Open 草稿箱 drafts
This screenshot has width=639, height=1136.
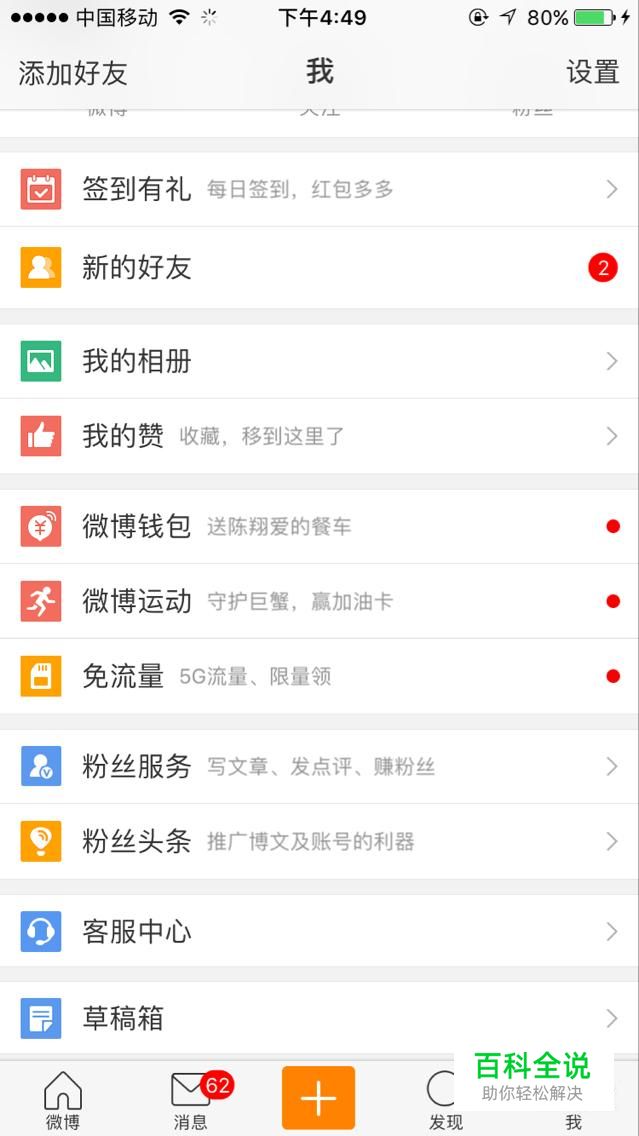click(x=320, y=1018)
